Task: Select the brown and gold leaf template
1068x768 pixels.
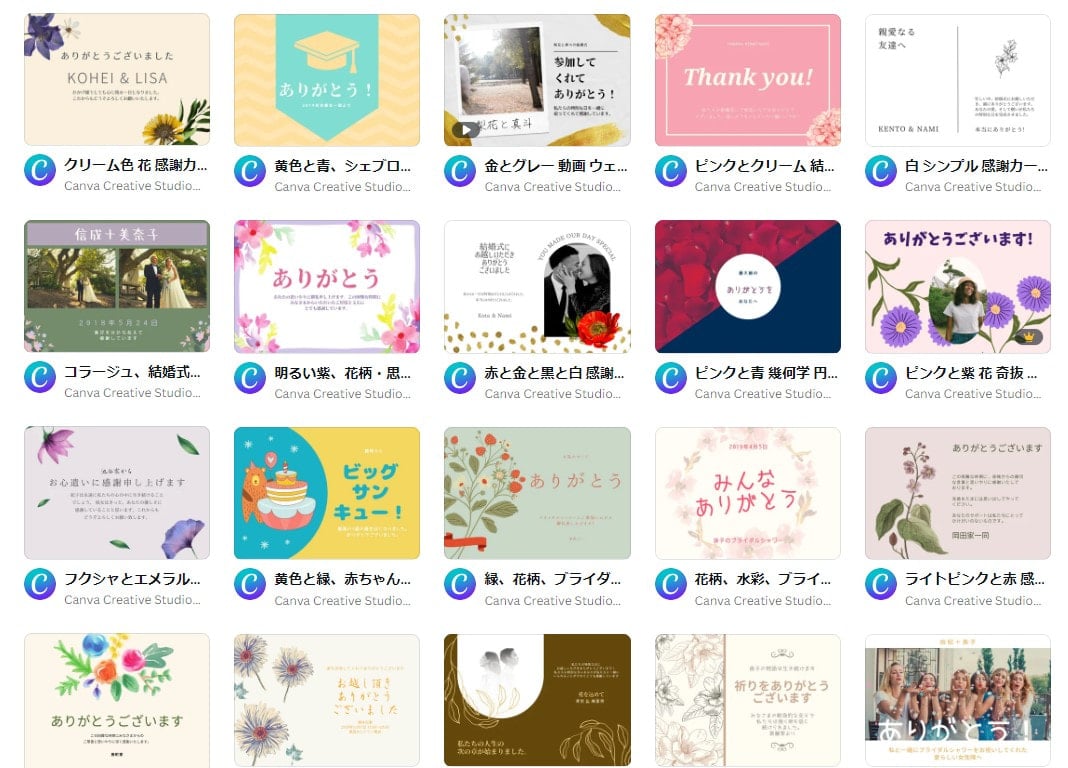Action: coord(537,699)
